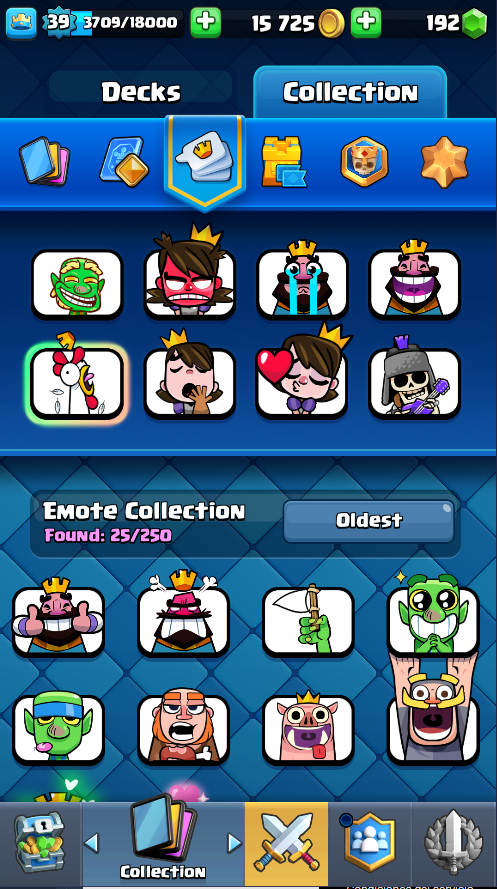Viewport: 497px width, 889px height.
Task: Open the tower skins tab
Action: (283, 162)
